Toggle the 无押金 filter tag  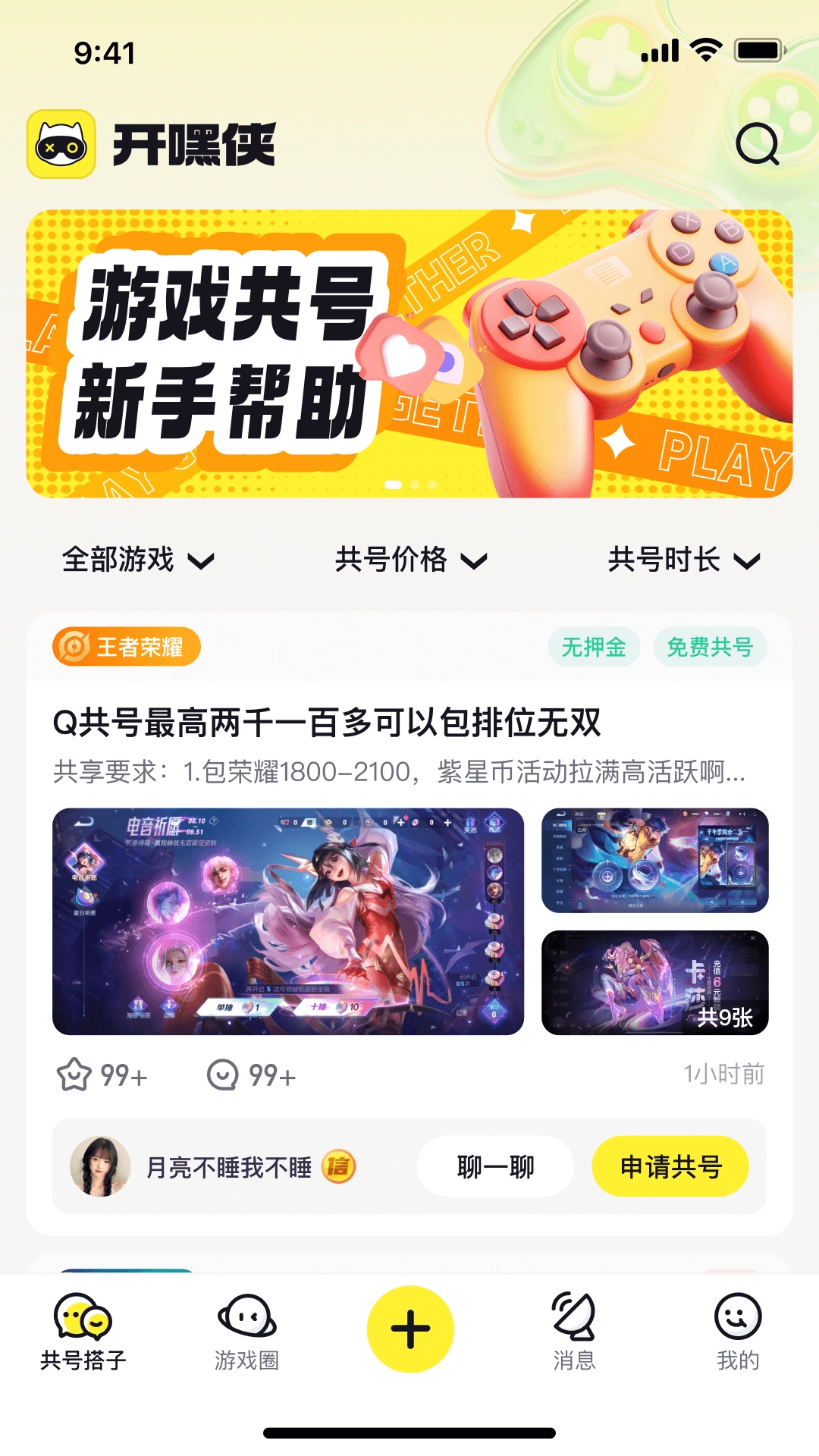click(x=596, y=647)
